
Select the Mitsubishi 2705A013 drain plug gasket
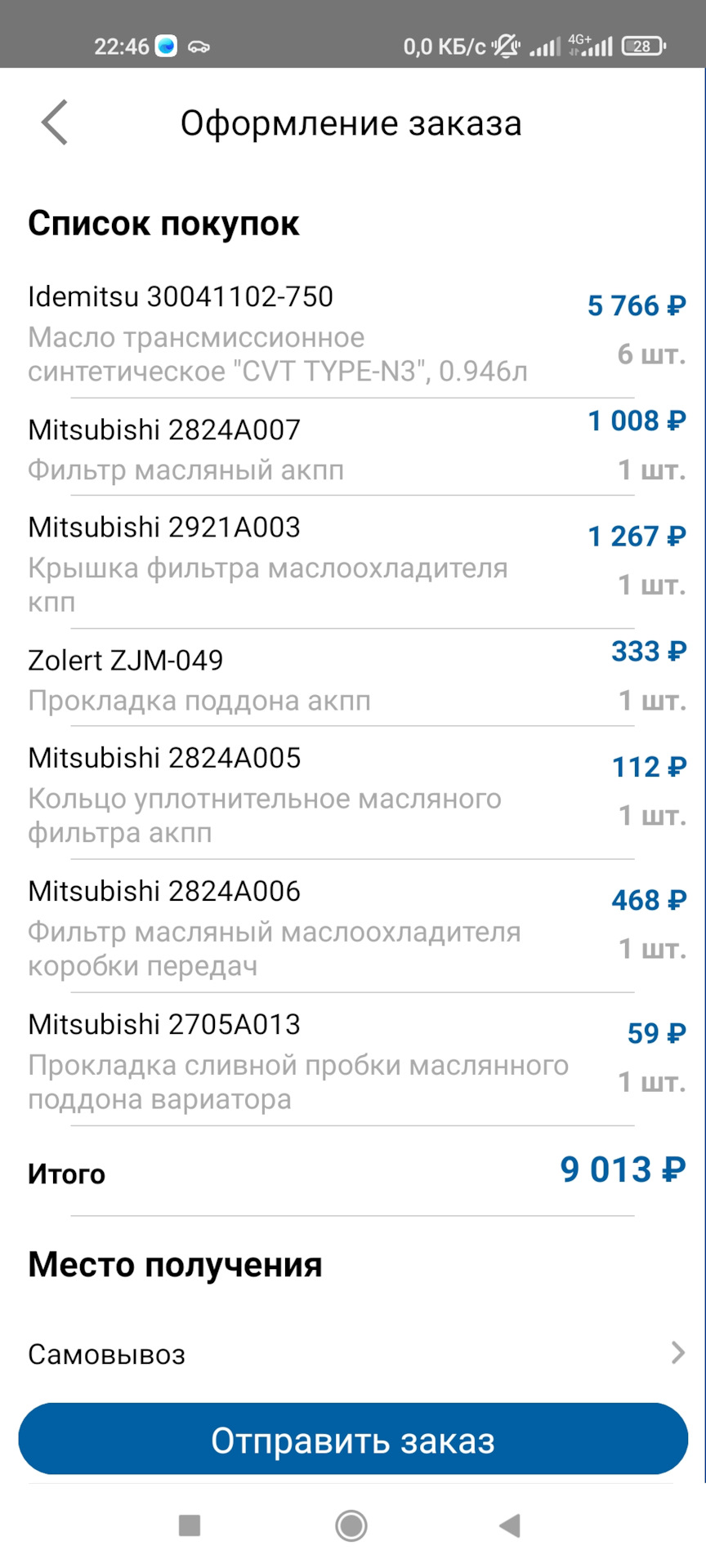(x=163, y=1024)
